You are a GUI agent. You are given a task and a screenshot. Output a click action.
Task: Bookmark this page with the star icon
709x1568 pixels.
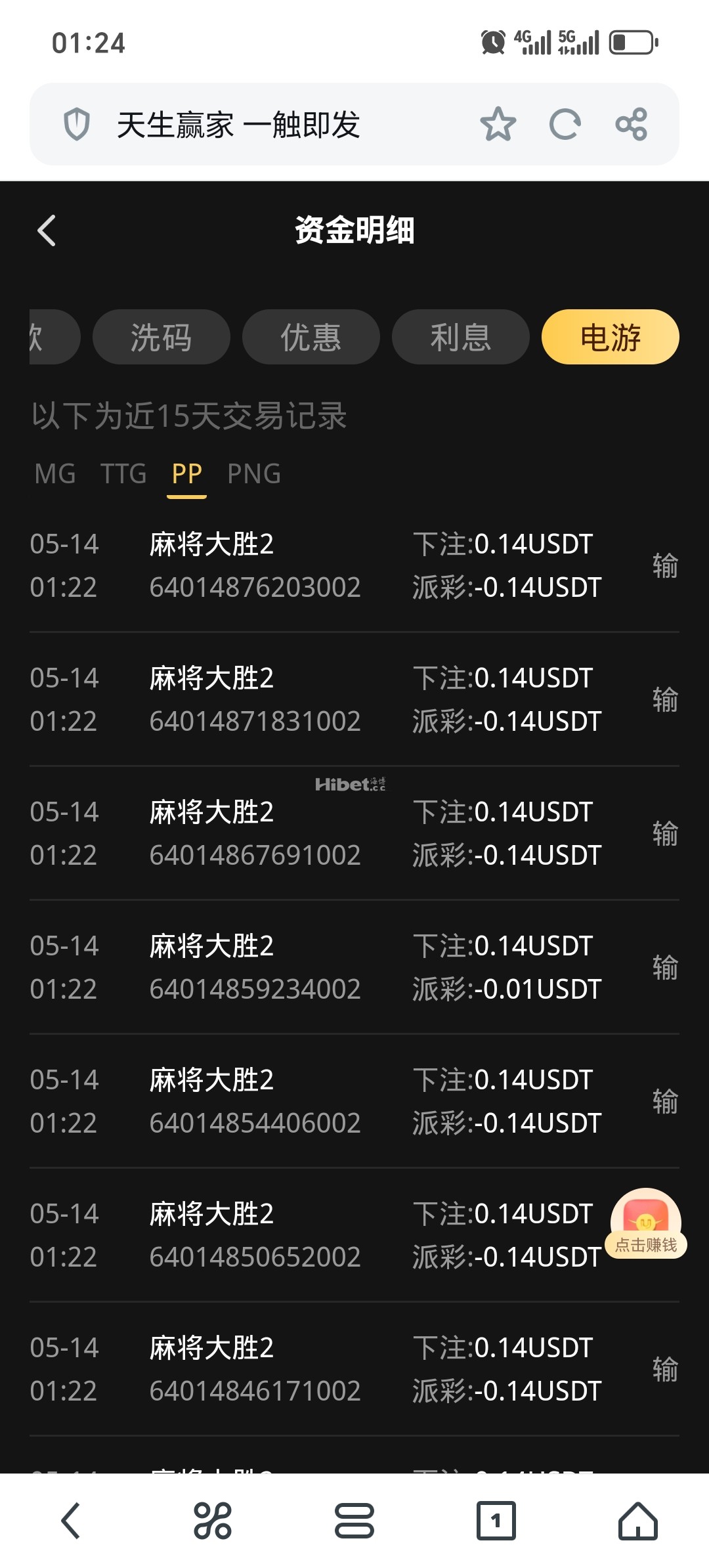(x=498, y=124)
